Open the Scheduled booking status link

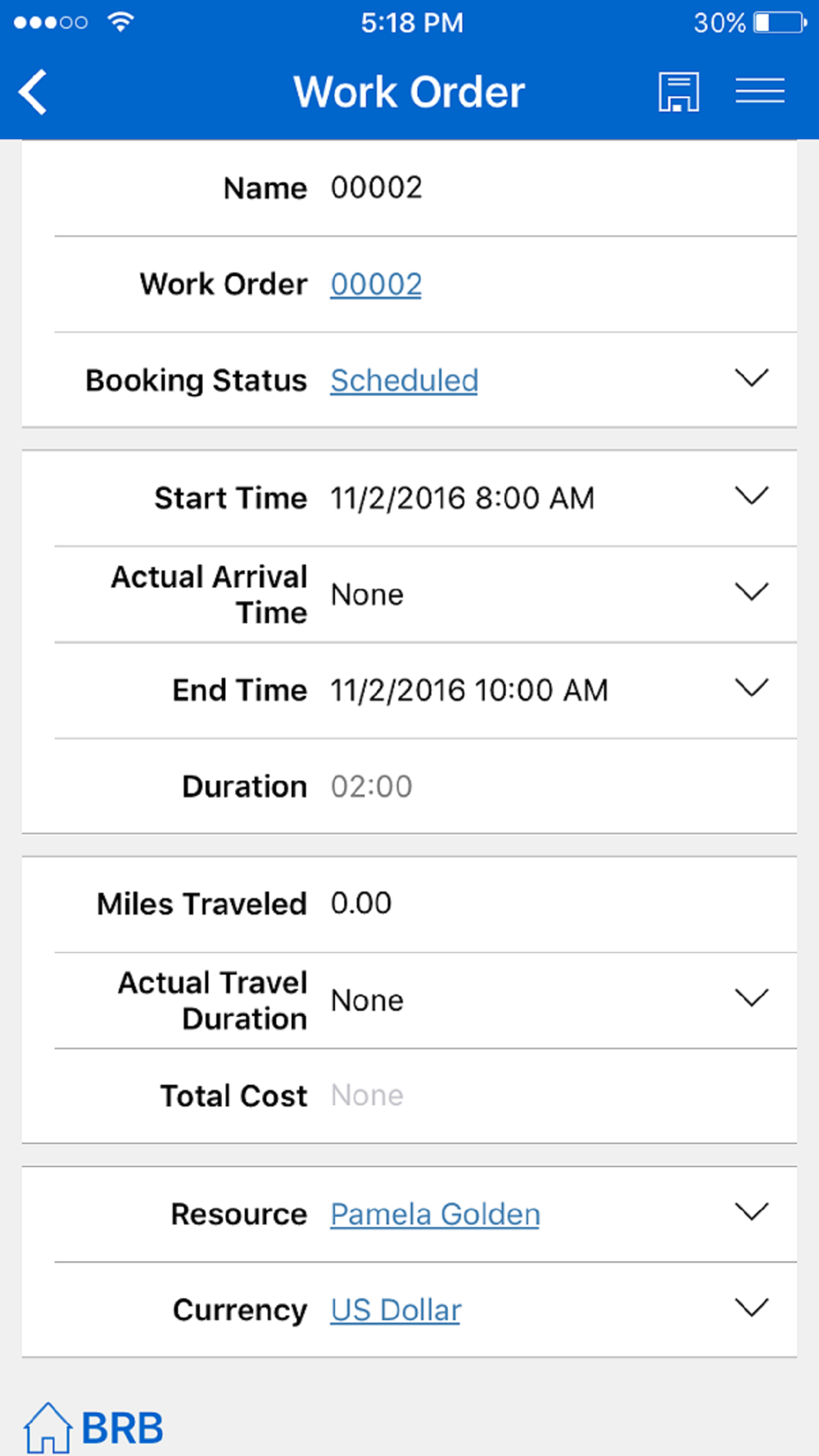405,381
